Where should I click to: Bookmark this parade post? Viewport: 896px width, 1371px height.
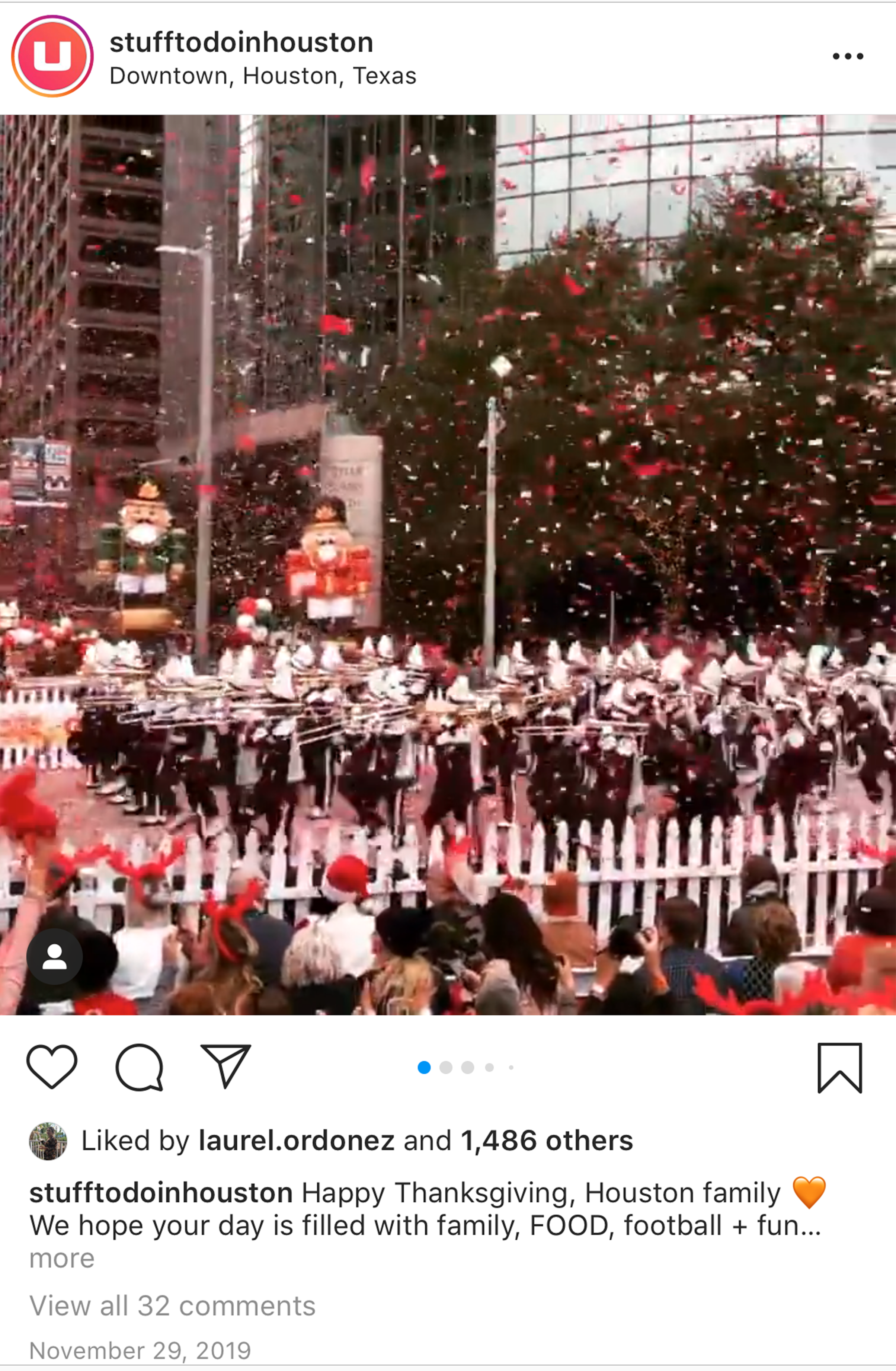[839, 1067]
